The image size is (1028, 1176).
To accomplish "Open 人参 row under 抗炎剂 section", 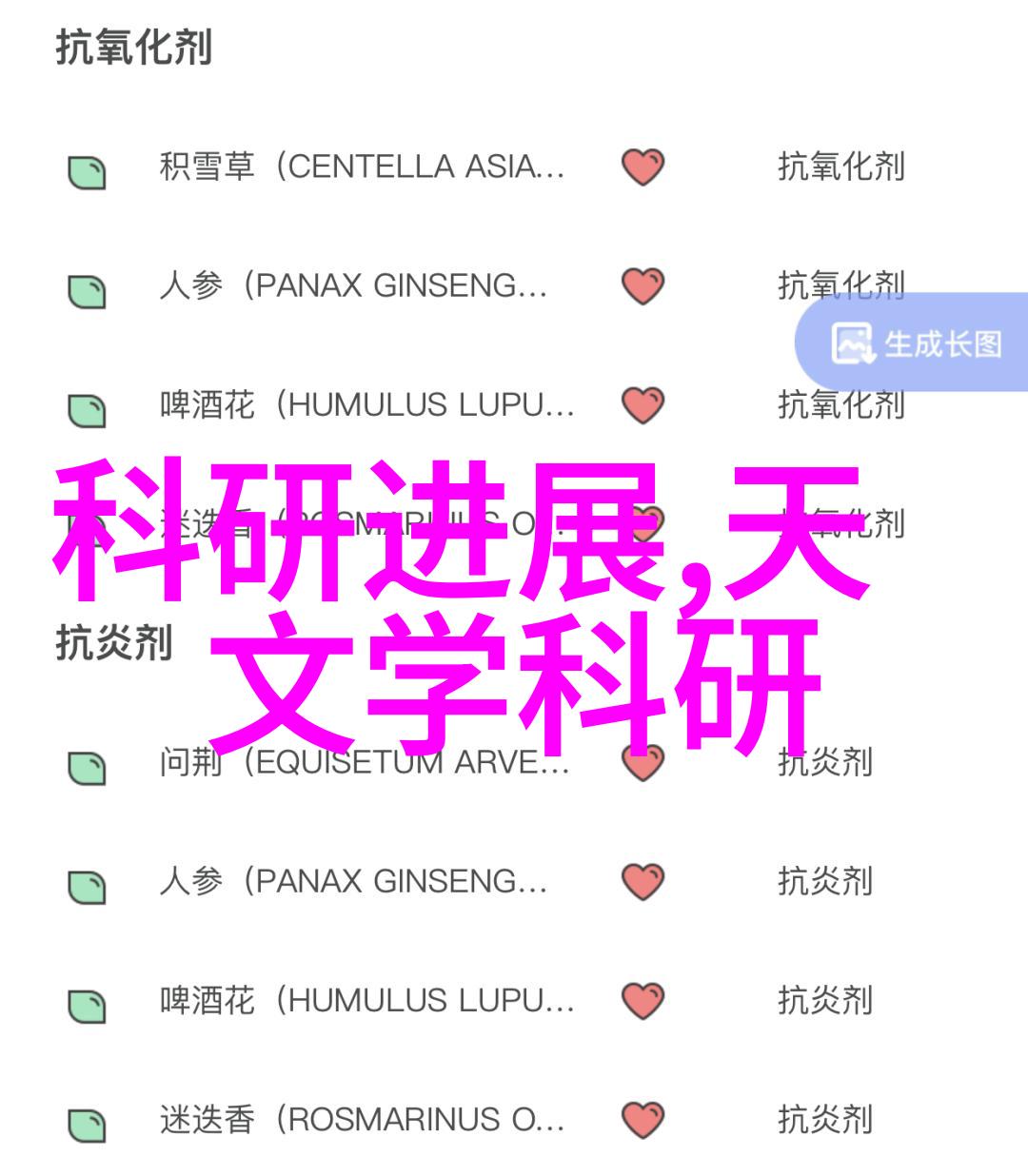I will pyautogui.click(x=353, y=882).
